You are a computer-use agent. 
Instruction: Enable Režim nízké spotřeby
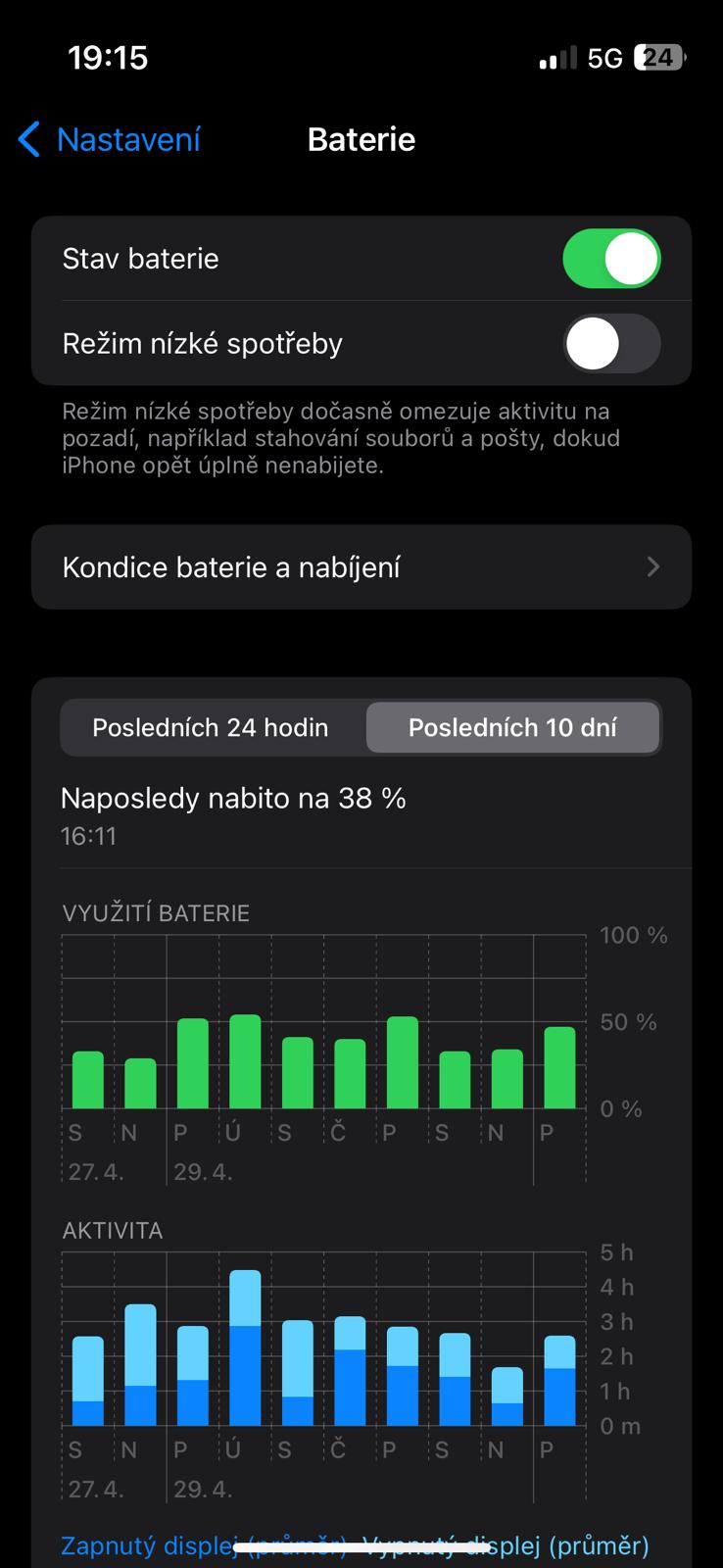click(611, 343)
